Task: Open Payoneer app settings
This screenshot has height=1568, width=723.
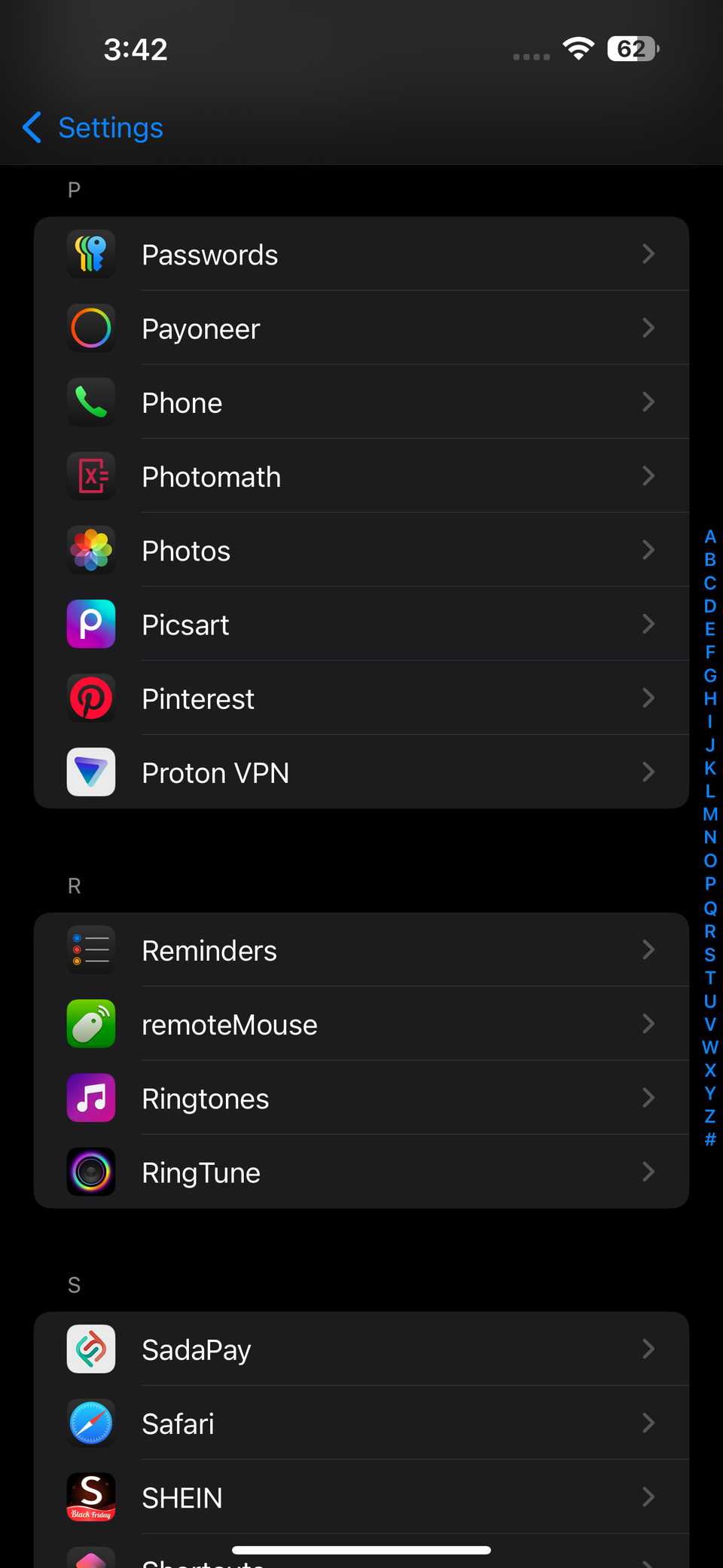Action: click(x=361, y=329)
